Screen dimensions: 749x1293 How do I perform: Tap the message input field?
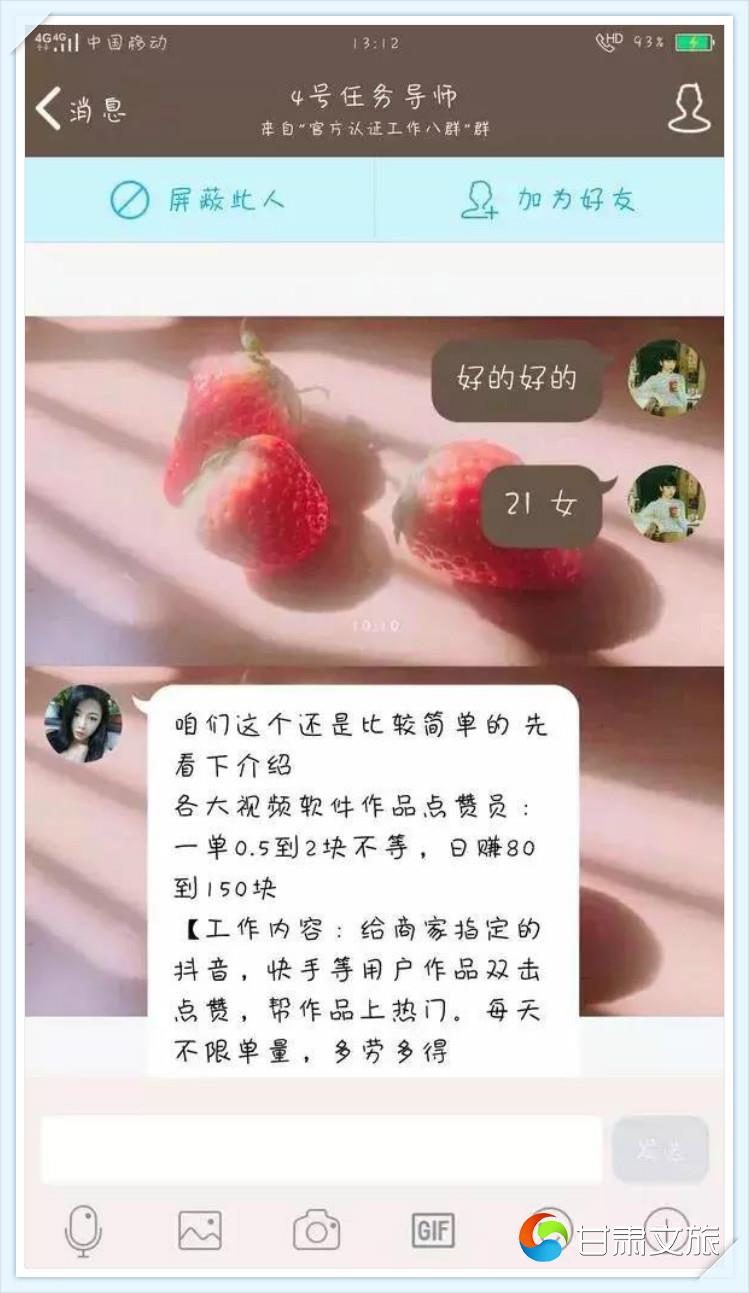320,1150
